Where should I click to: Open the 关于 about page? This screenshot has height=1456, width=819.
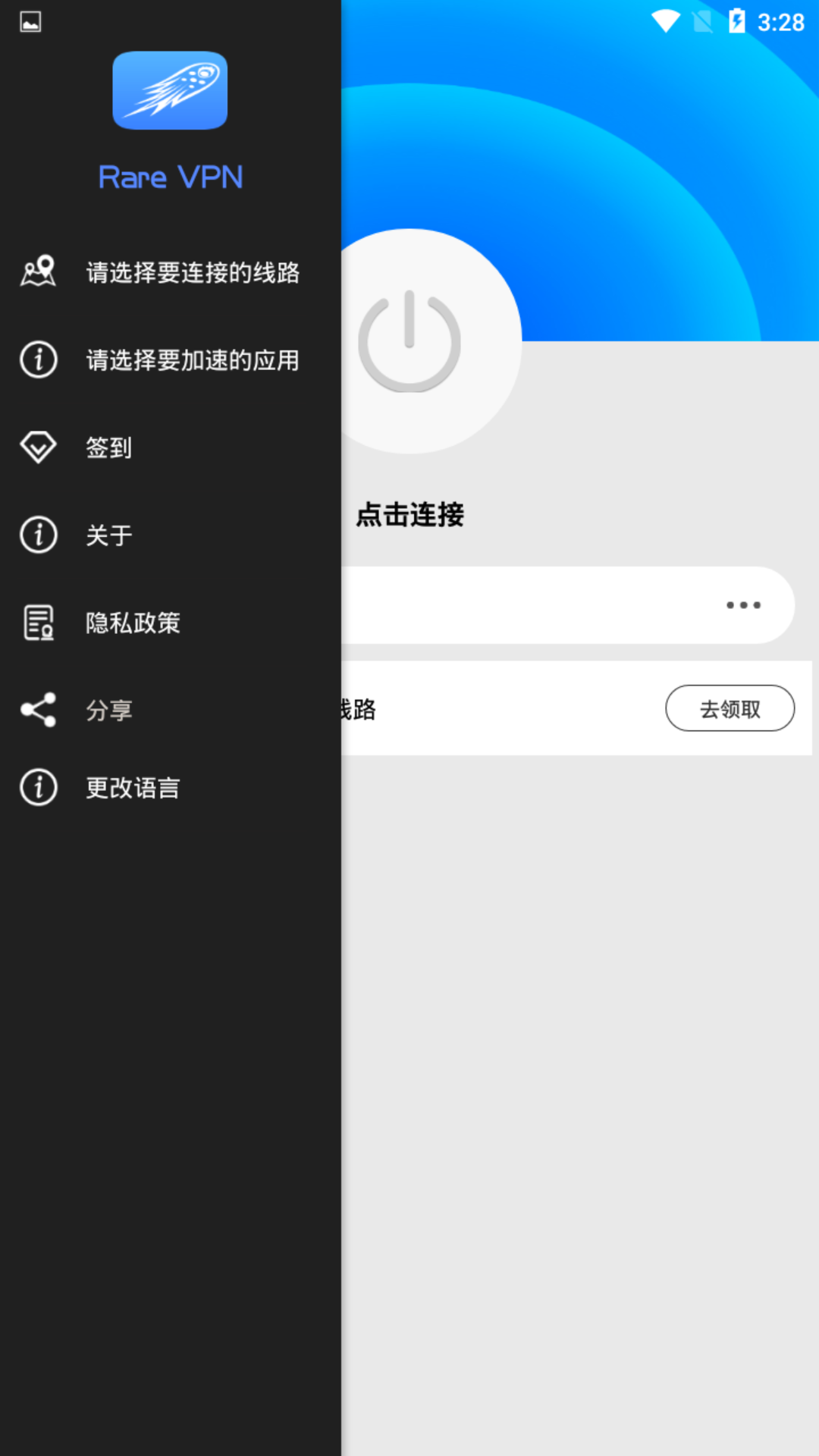(x=109, y=535)
